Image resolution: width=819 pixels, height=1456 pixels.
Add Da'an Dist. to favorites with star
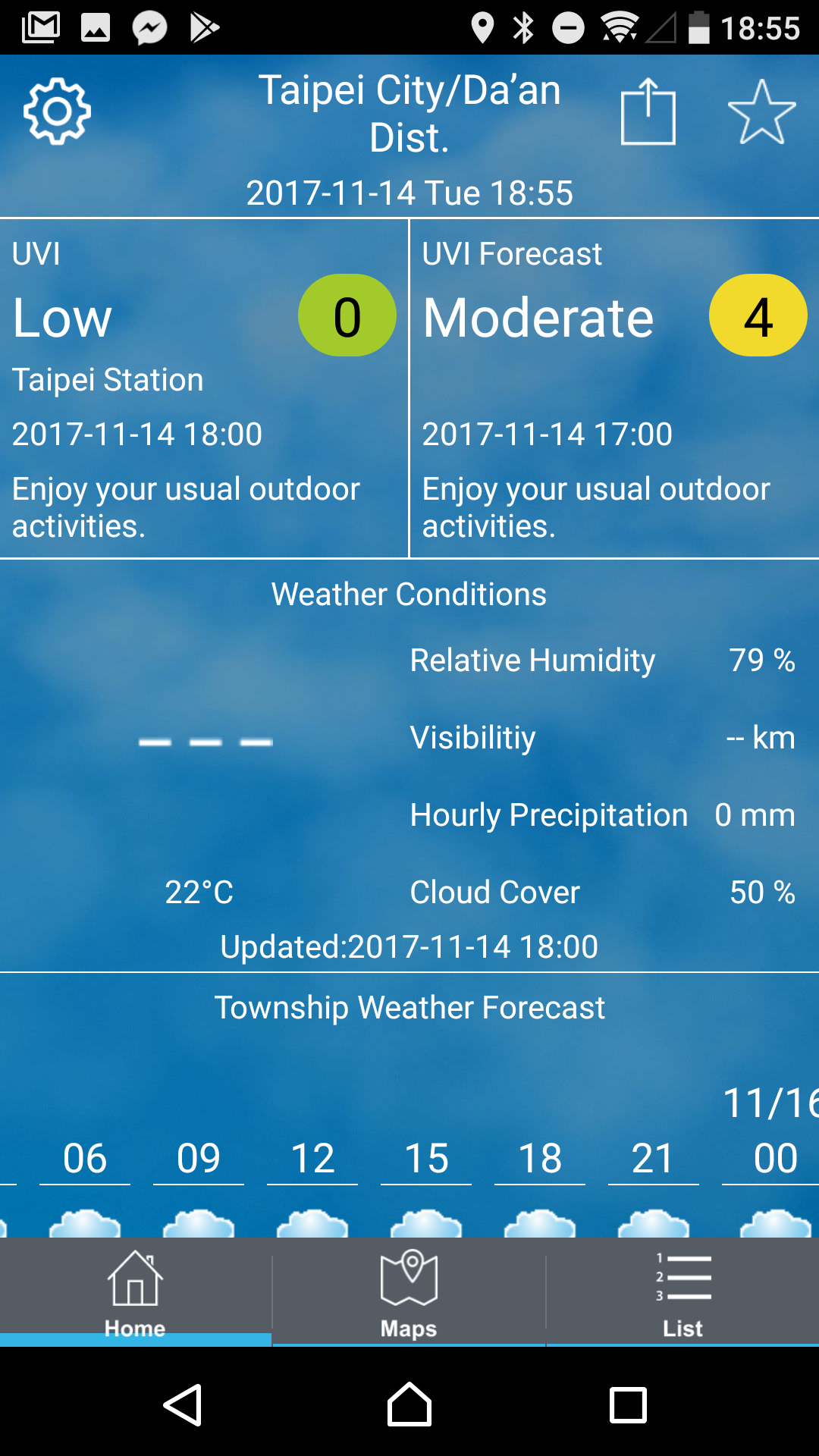click(761, 112)
